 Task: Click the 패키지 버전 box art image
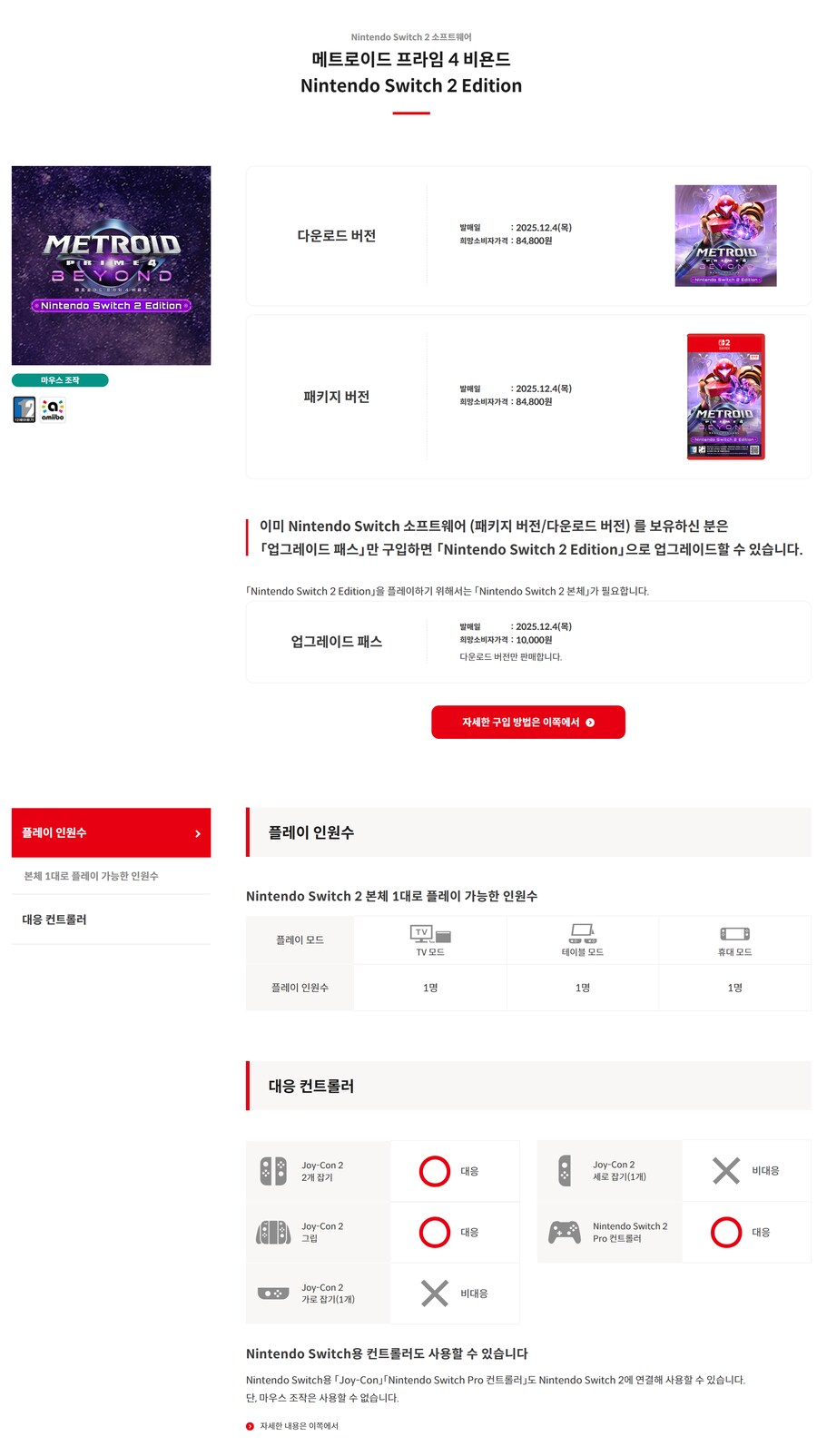[x=725, y=397]
